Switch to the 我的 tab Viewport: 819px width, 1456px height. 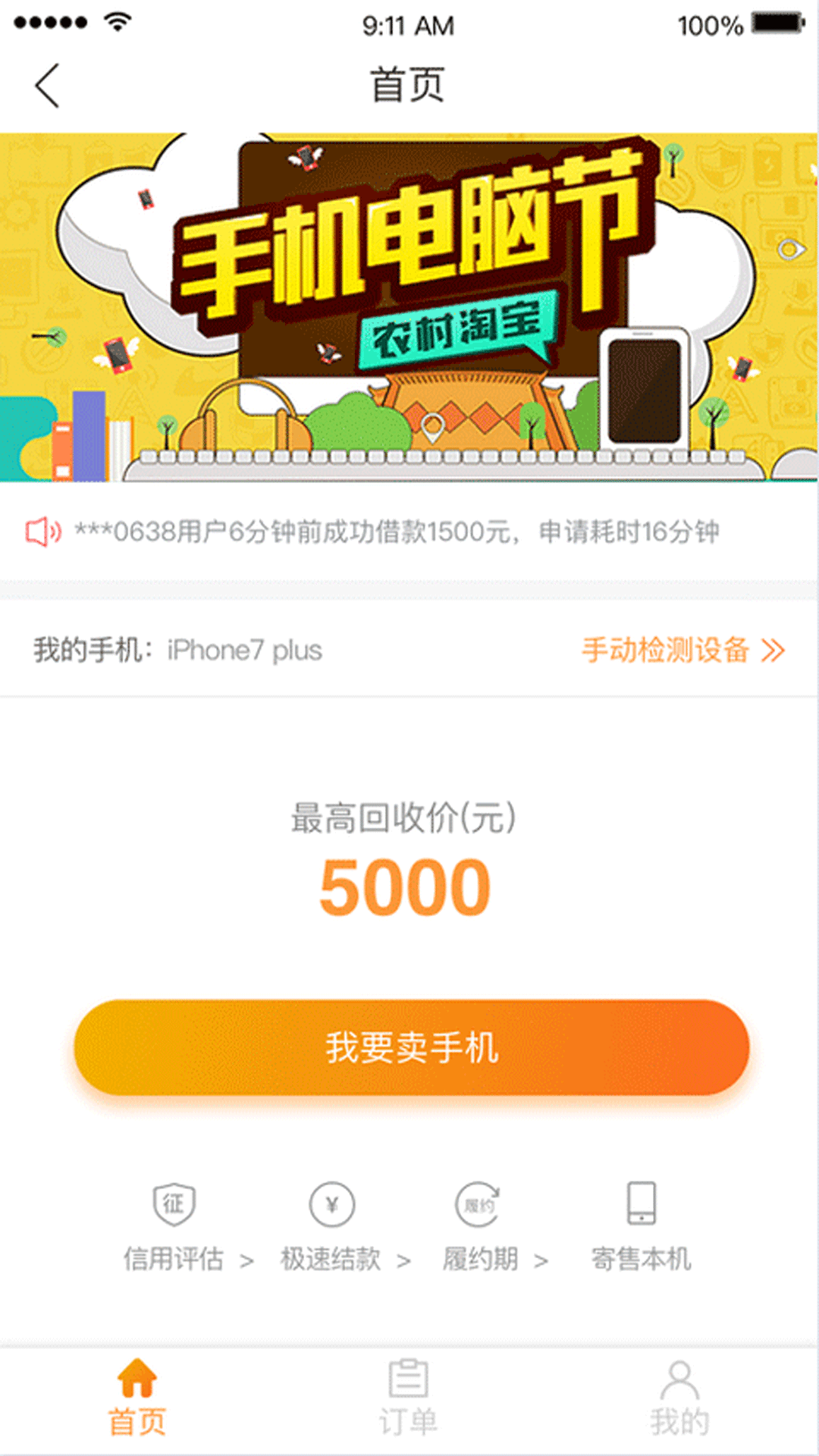(679, 1398)
